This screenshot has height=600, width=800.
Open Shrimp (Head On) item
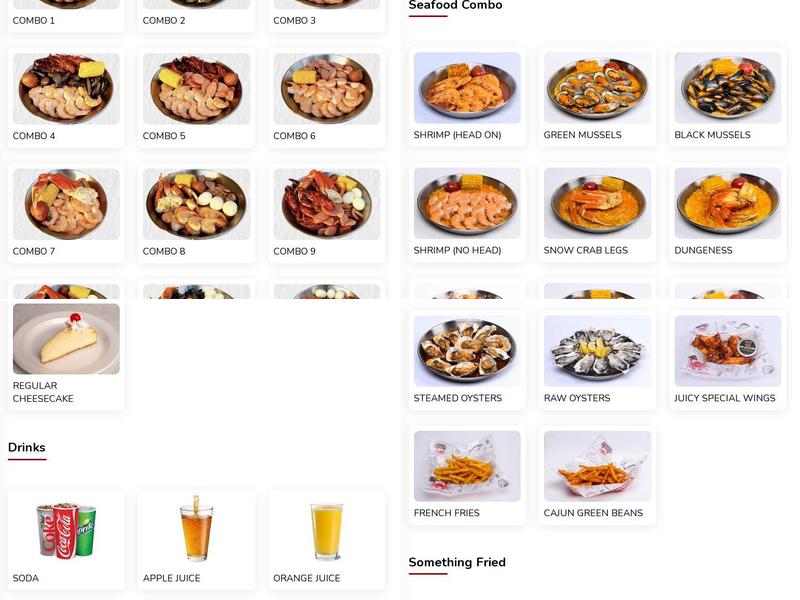point(467,97)
